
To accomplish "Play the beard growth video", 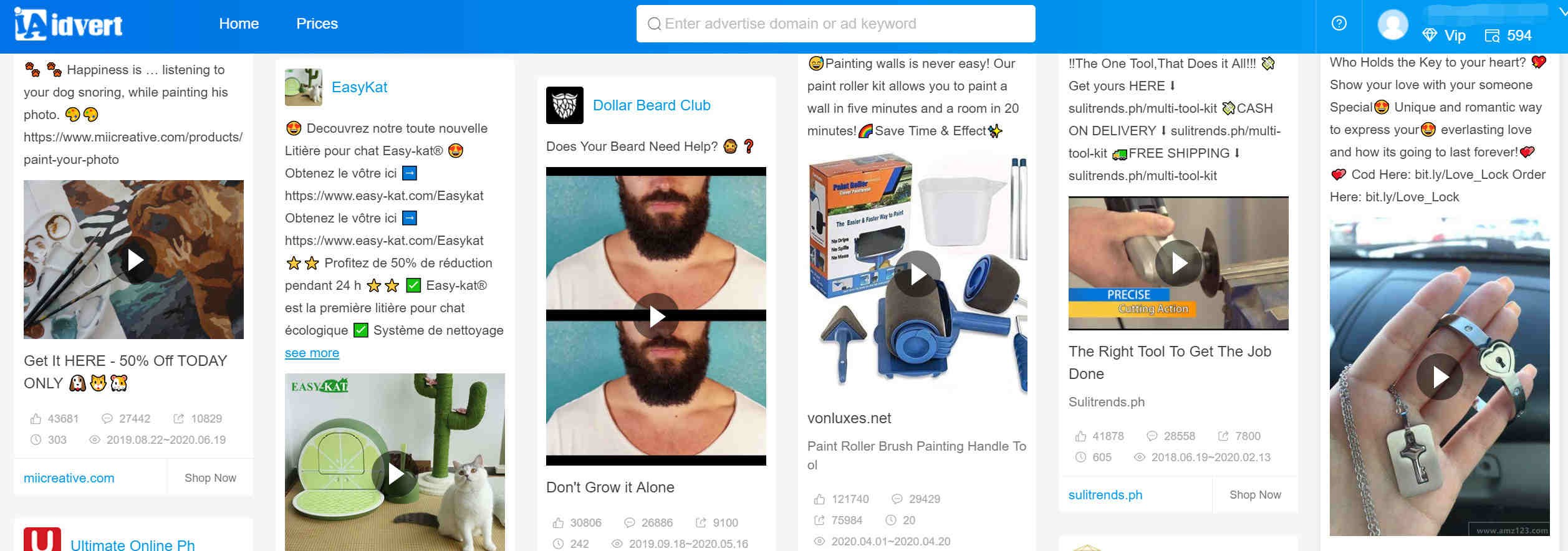I will pos(656,316).
